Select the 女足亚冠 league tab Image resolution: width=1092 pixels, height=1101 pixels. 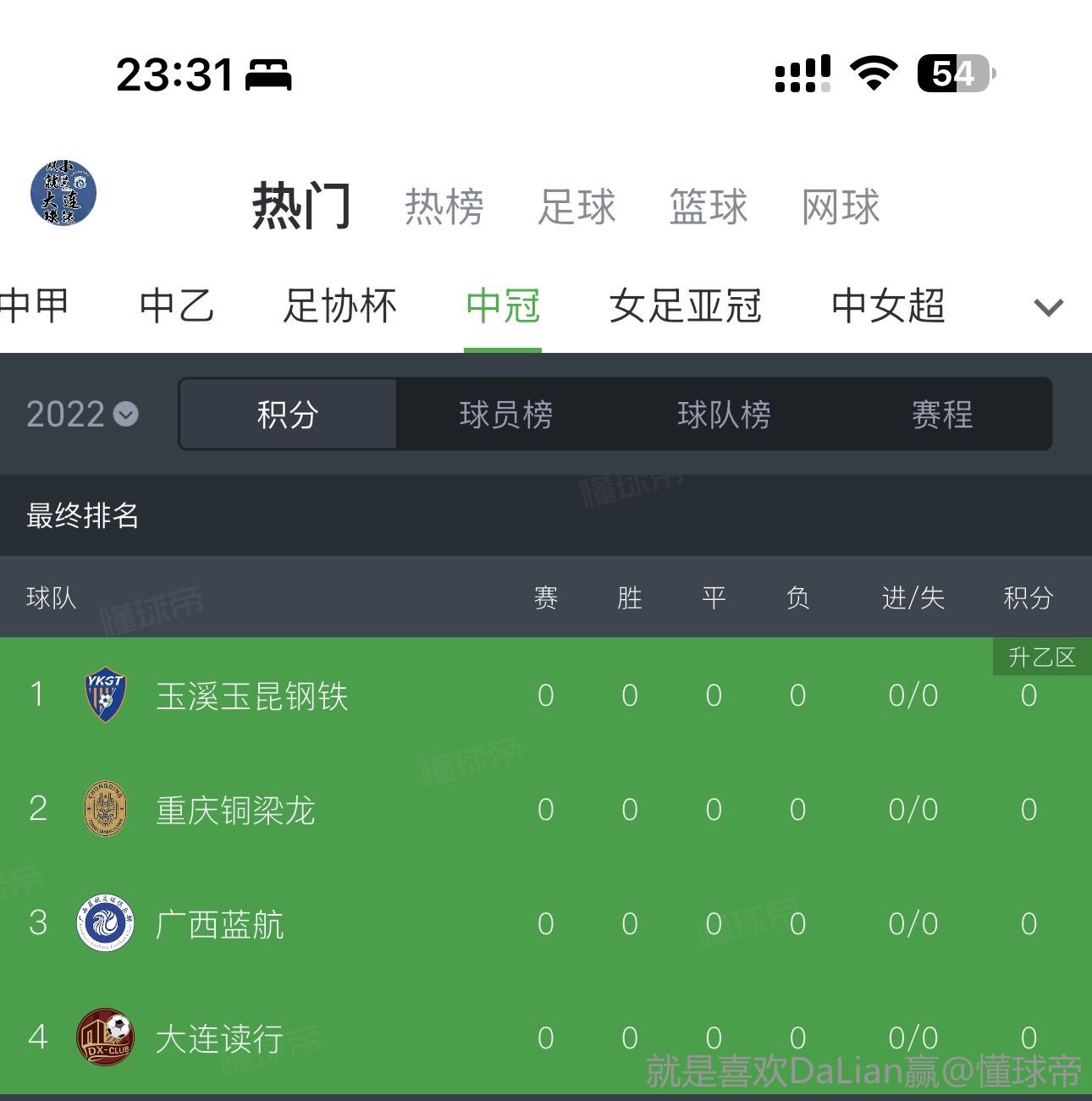point(685,306)
